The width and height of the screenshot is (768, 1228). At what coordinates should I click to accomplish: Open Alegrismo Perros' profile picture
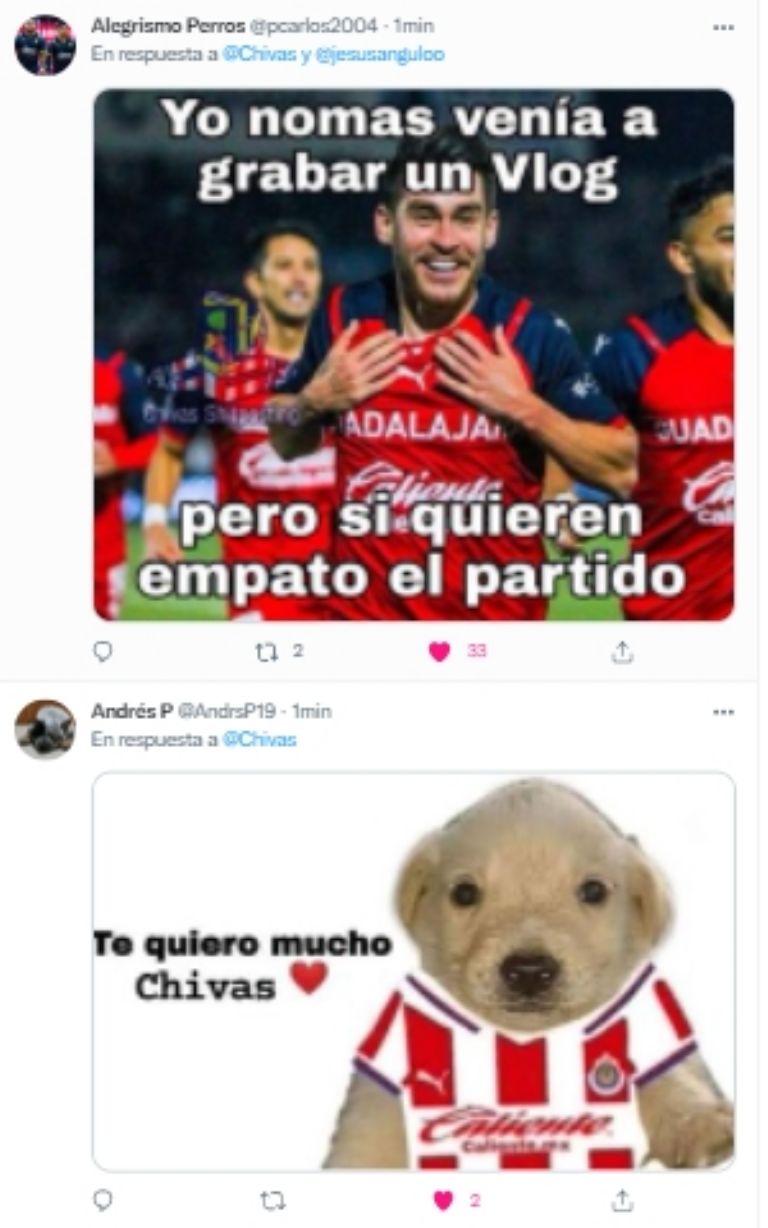45,46
